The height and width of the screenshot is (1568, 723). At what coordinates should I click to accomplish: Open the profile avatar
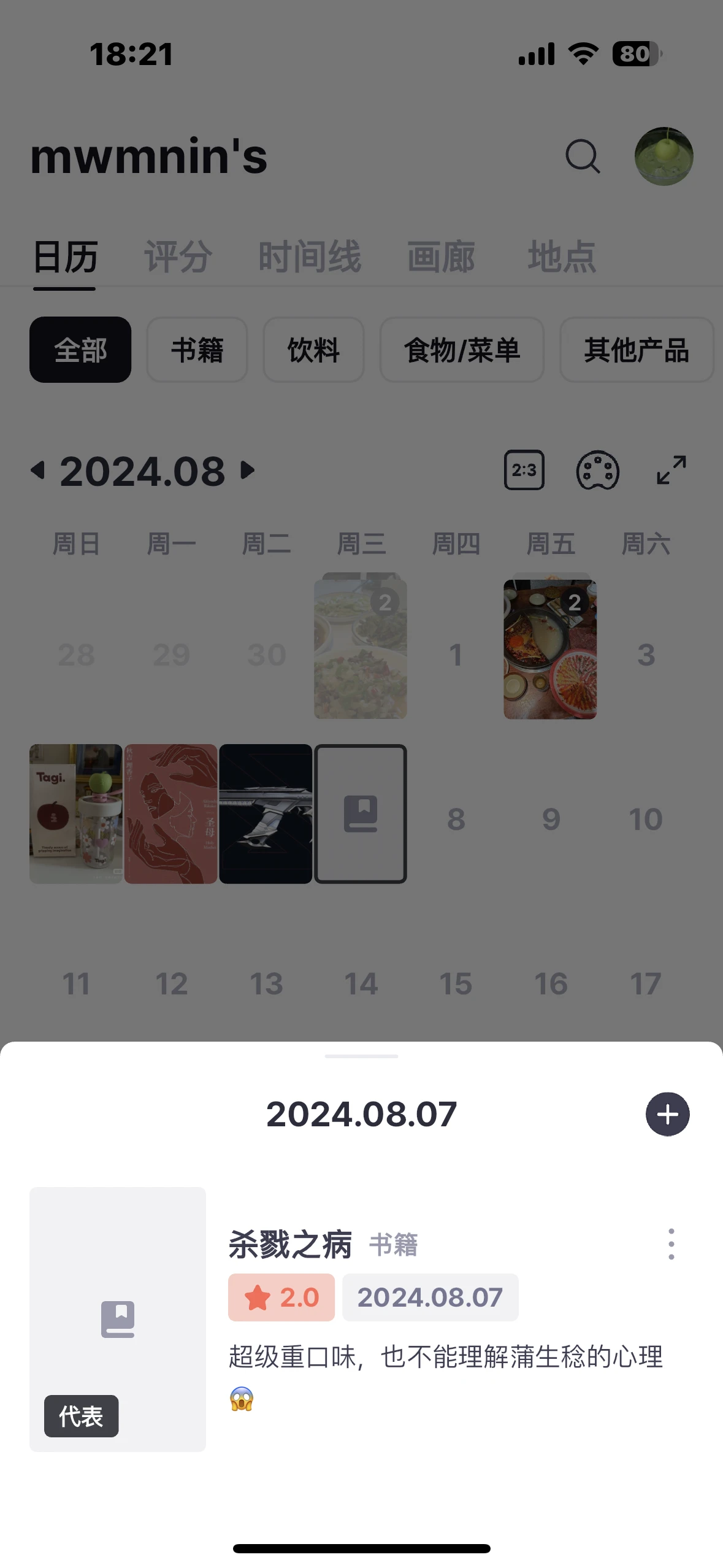click(664, 156)
